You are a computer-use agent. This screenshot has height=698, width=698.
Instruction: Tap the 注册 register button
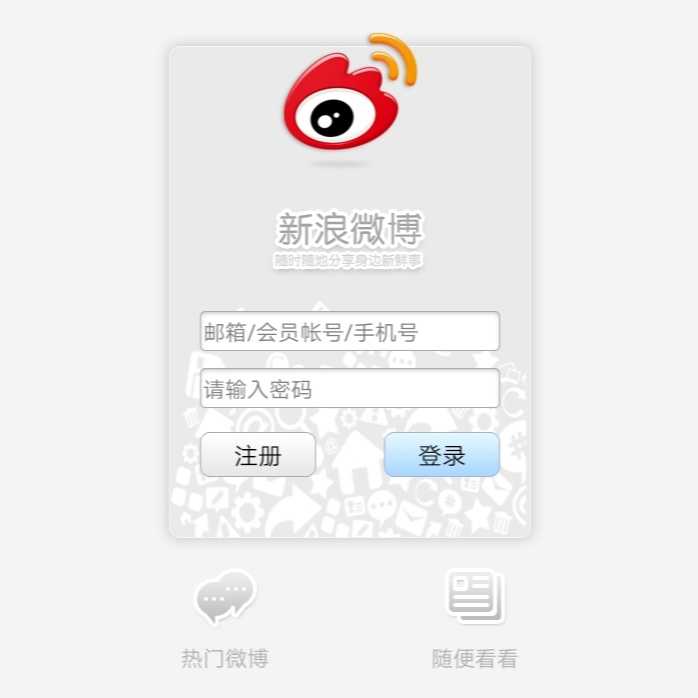coord(258,456)
